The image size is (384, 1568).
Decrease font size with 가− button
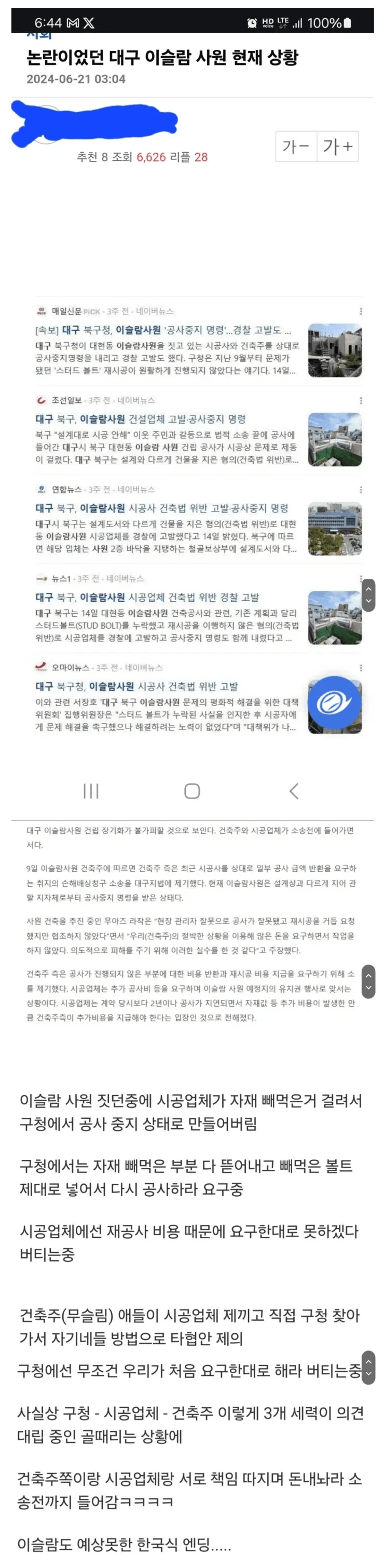coord(296,146)
